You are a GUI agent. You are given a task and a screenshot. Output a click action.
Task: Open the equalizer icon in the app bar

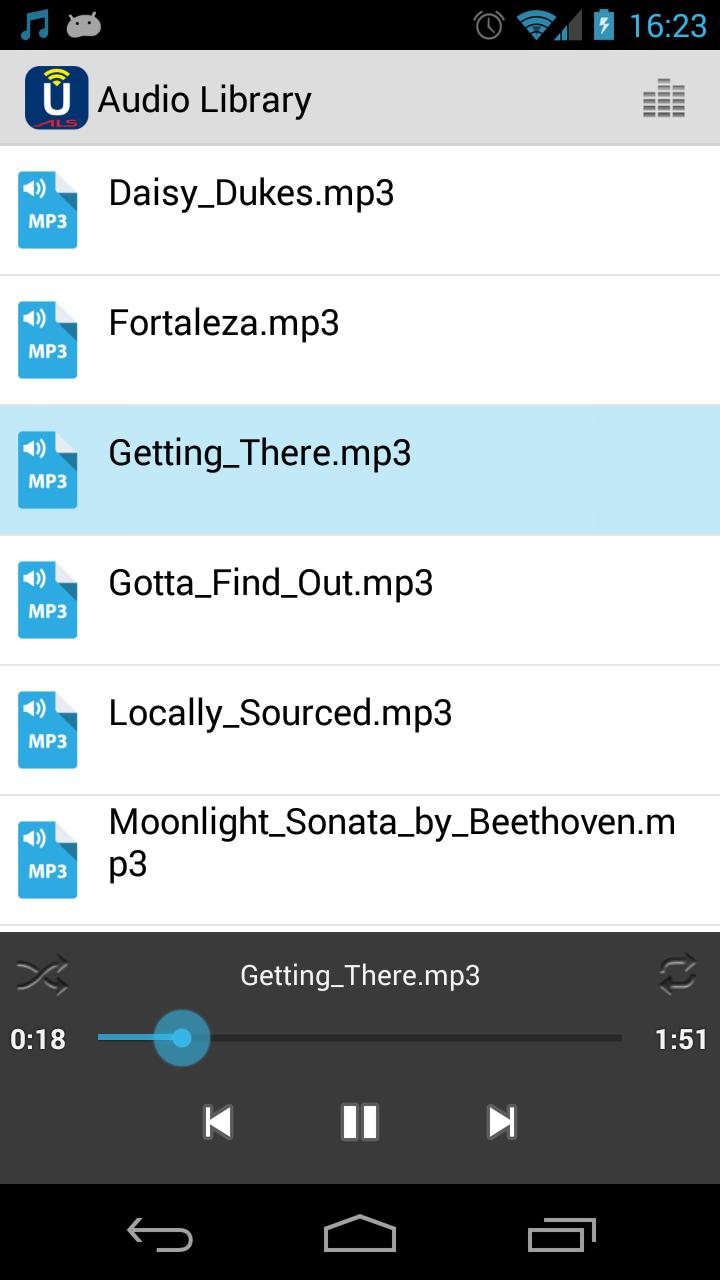point(664,99)
